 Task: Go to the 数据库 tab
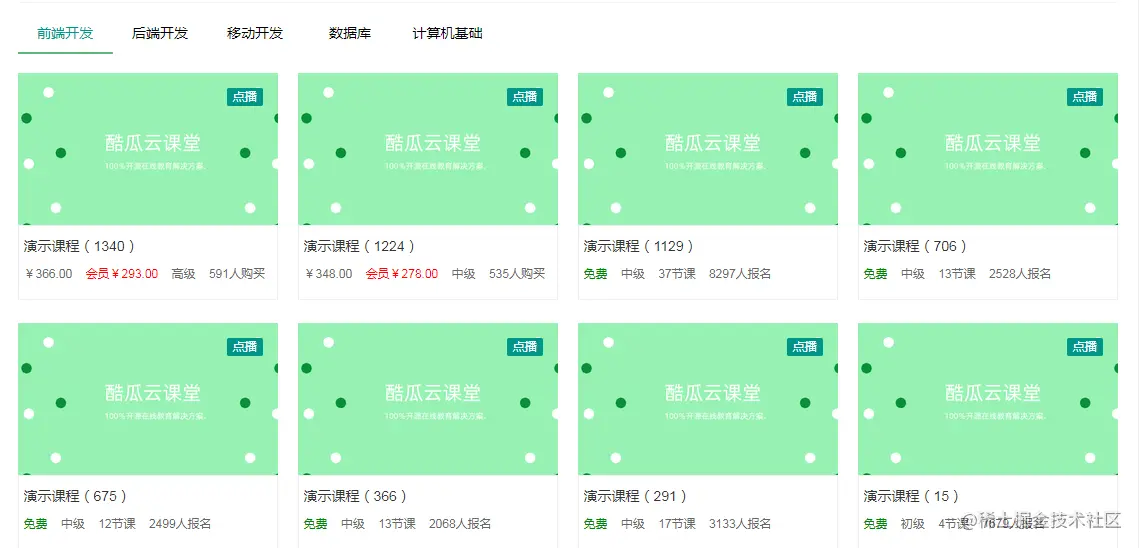(x=350, y=33)
